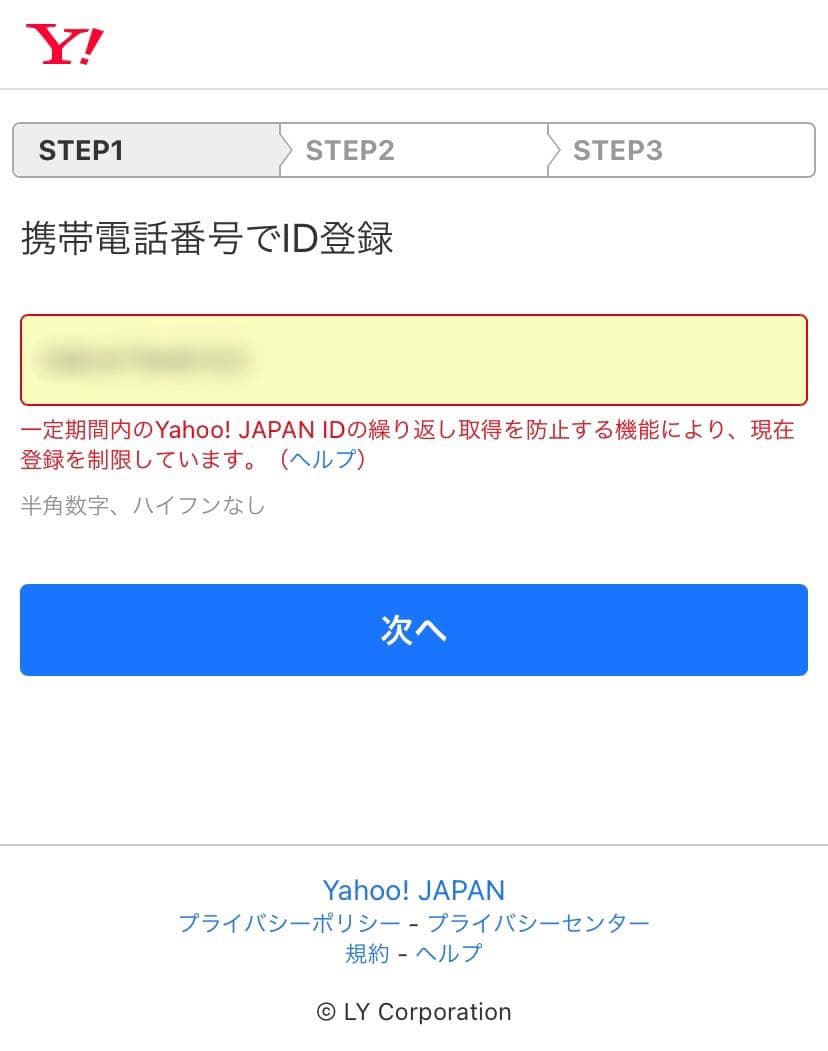This screenshot has width=828, height=1051.
Task: Tap the blue 次へ submit area
Action: 413,629
